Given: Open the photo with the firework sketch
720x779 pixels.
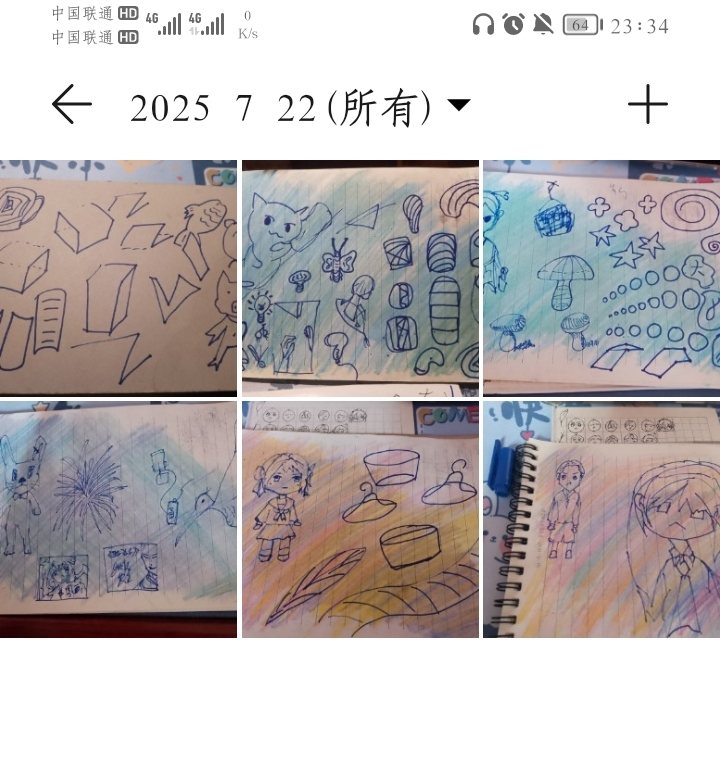Looking at the screenshot, I should pyautogui.click(x=118, y=519).
